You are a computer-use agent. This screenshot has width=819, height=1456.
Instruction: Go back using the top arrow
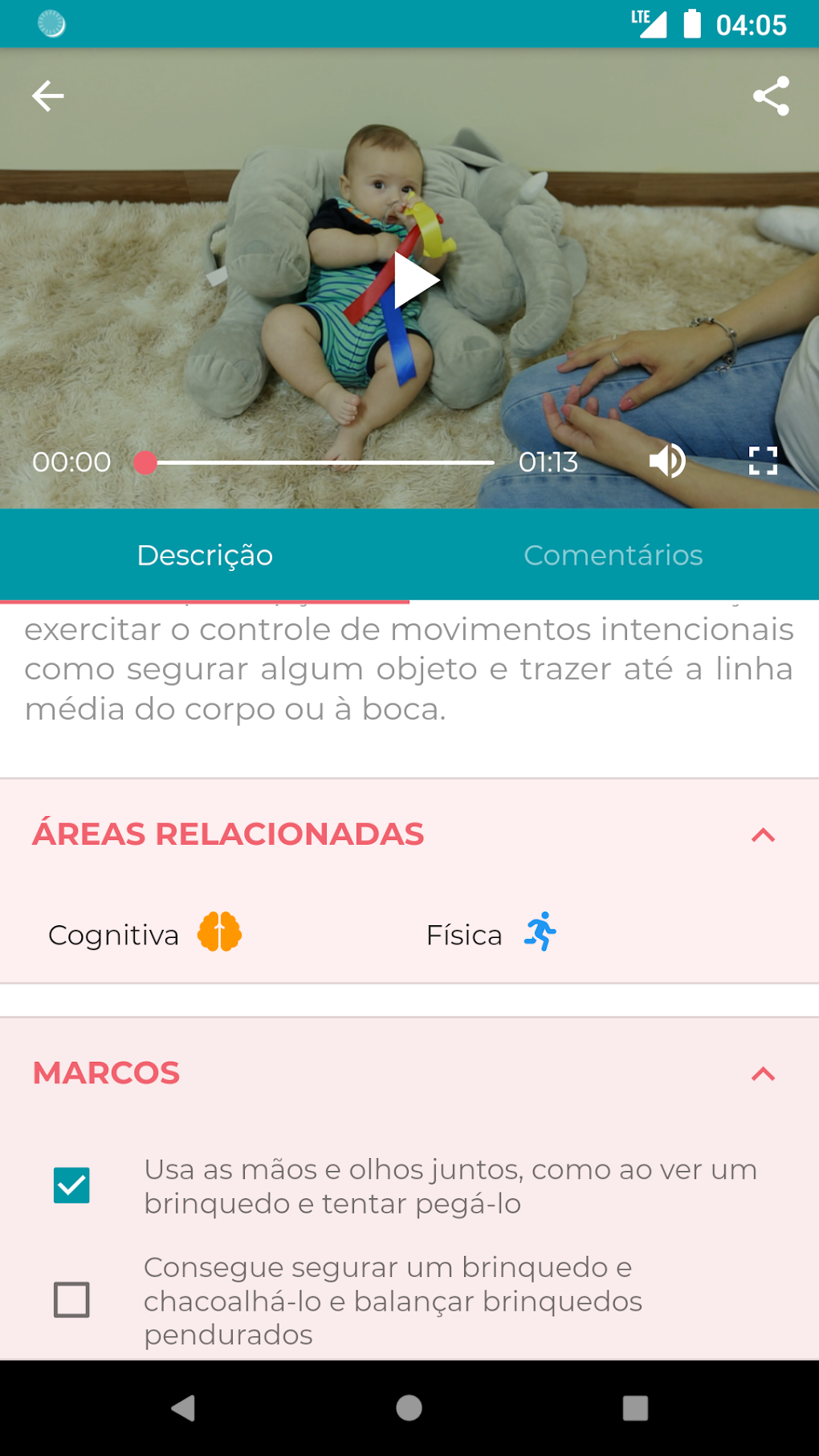tap(48, 96)
